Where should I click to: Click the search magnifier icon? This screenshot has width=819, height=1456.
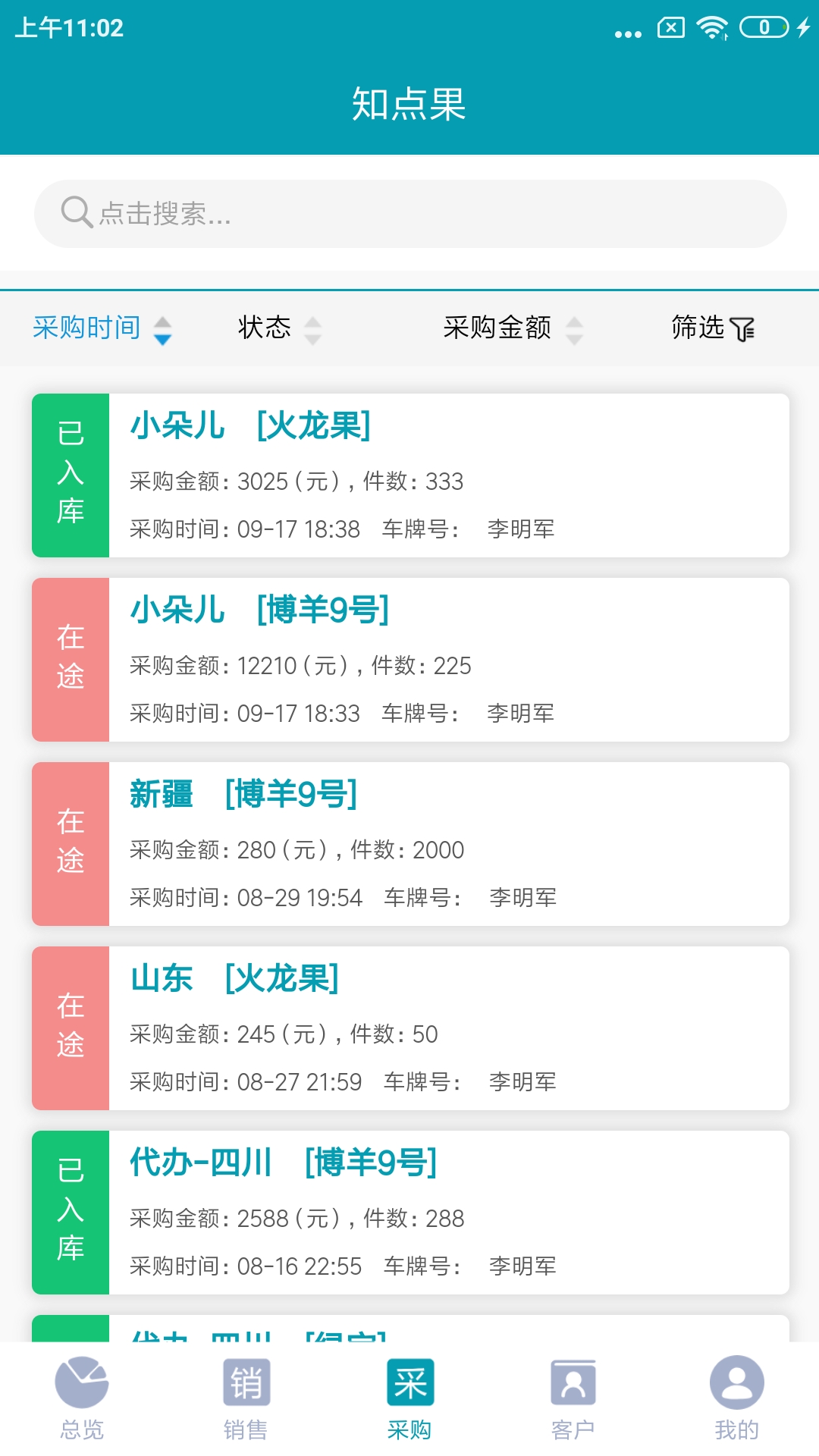coord(75,212)
